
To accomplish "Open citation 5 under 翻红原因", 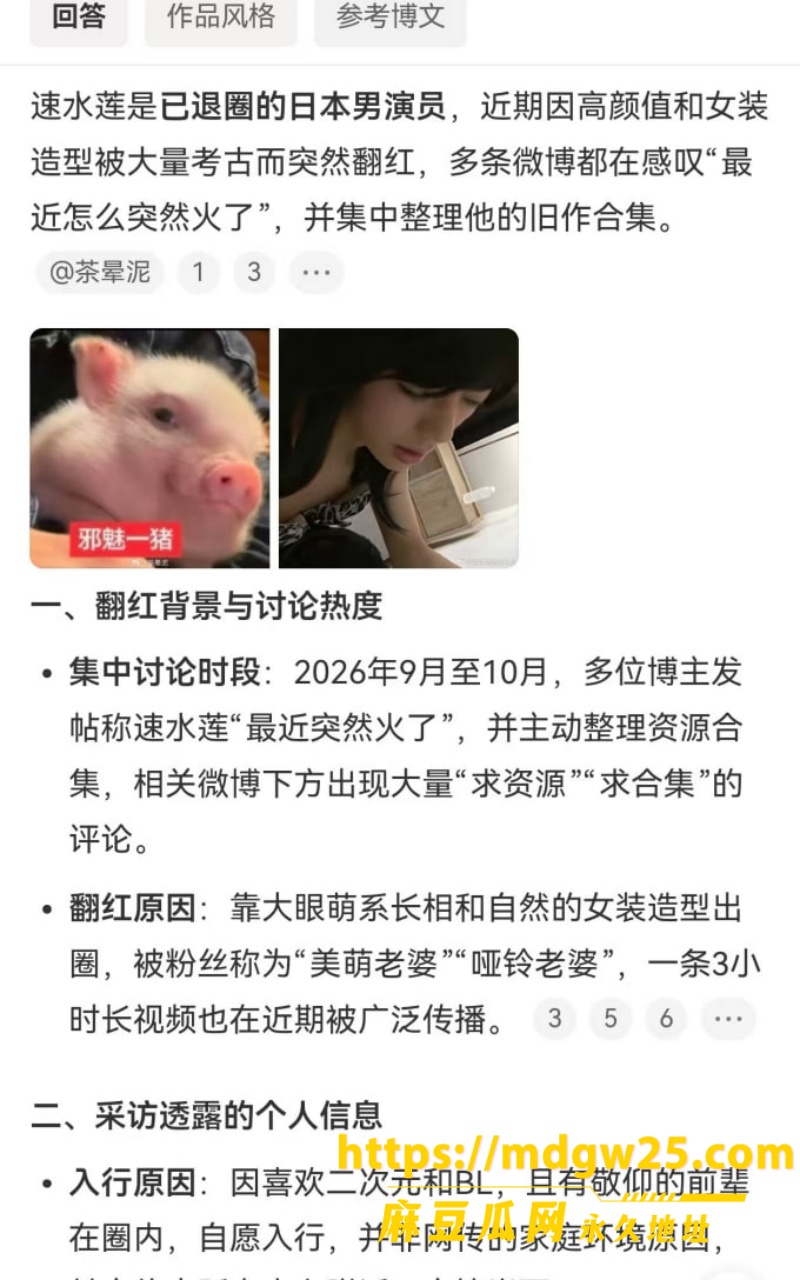I will 610,1019.
